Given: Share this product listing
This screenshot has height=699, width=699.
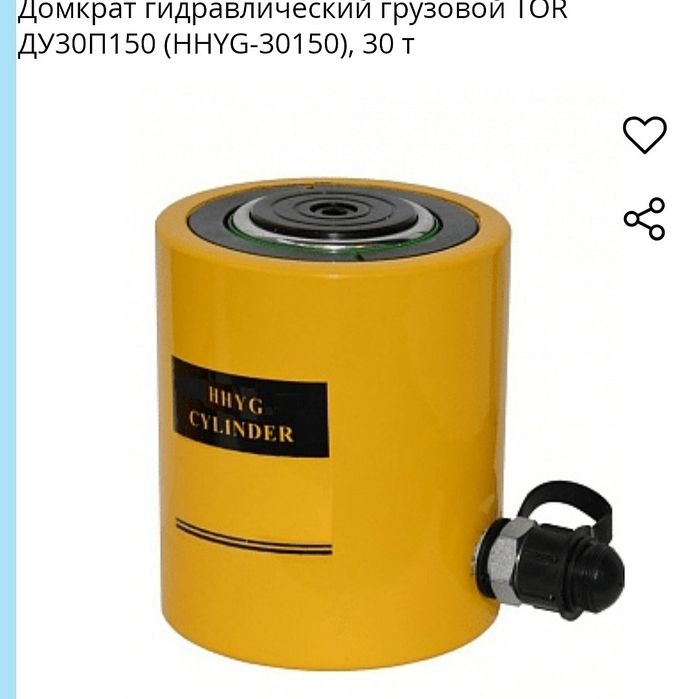Looking at the screenshot, I should click(x=644, y=219).
